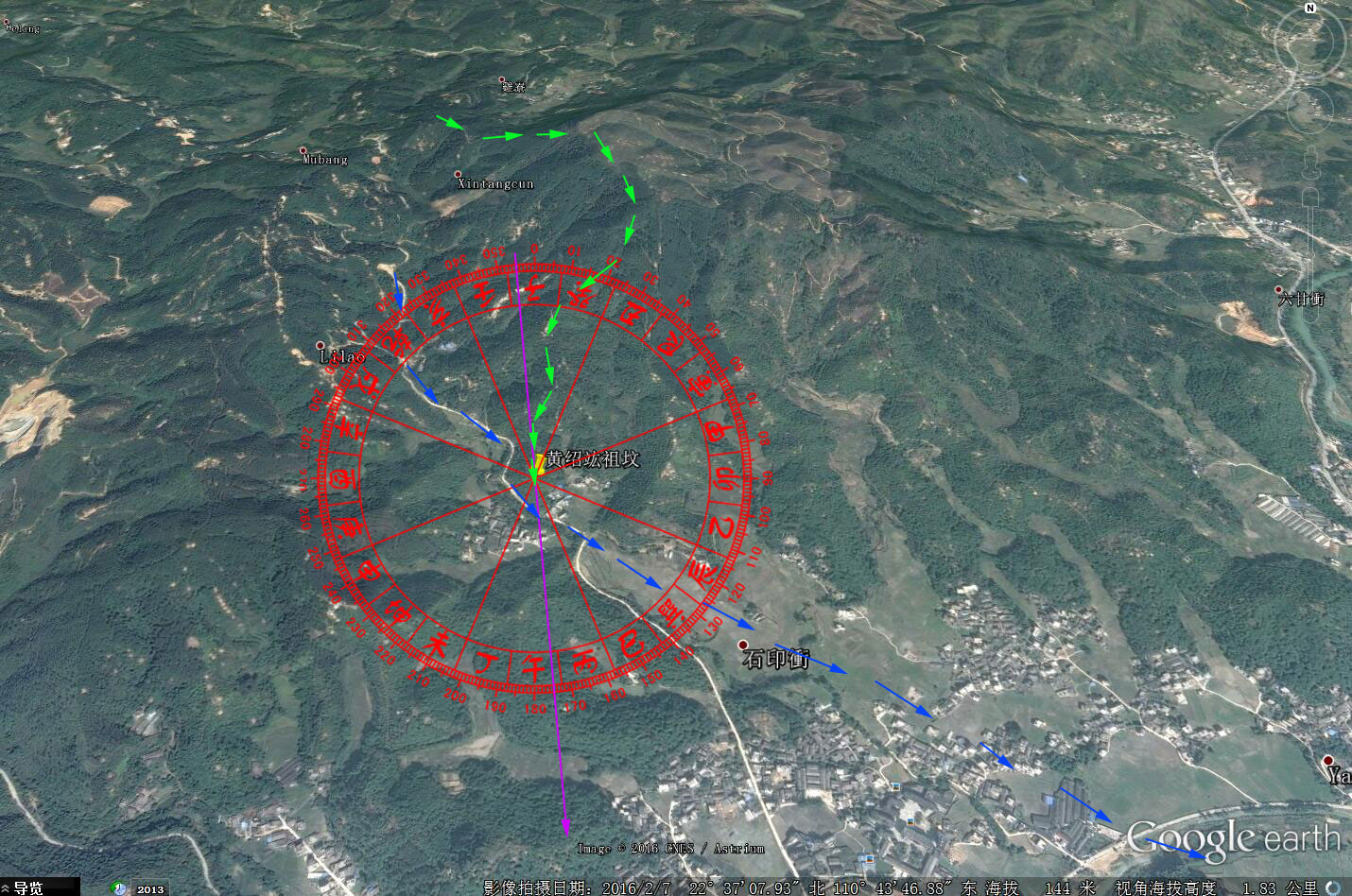Select the 2013 imagery date button

click(150, 888)
